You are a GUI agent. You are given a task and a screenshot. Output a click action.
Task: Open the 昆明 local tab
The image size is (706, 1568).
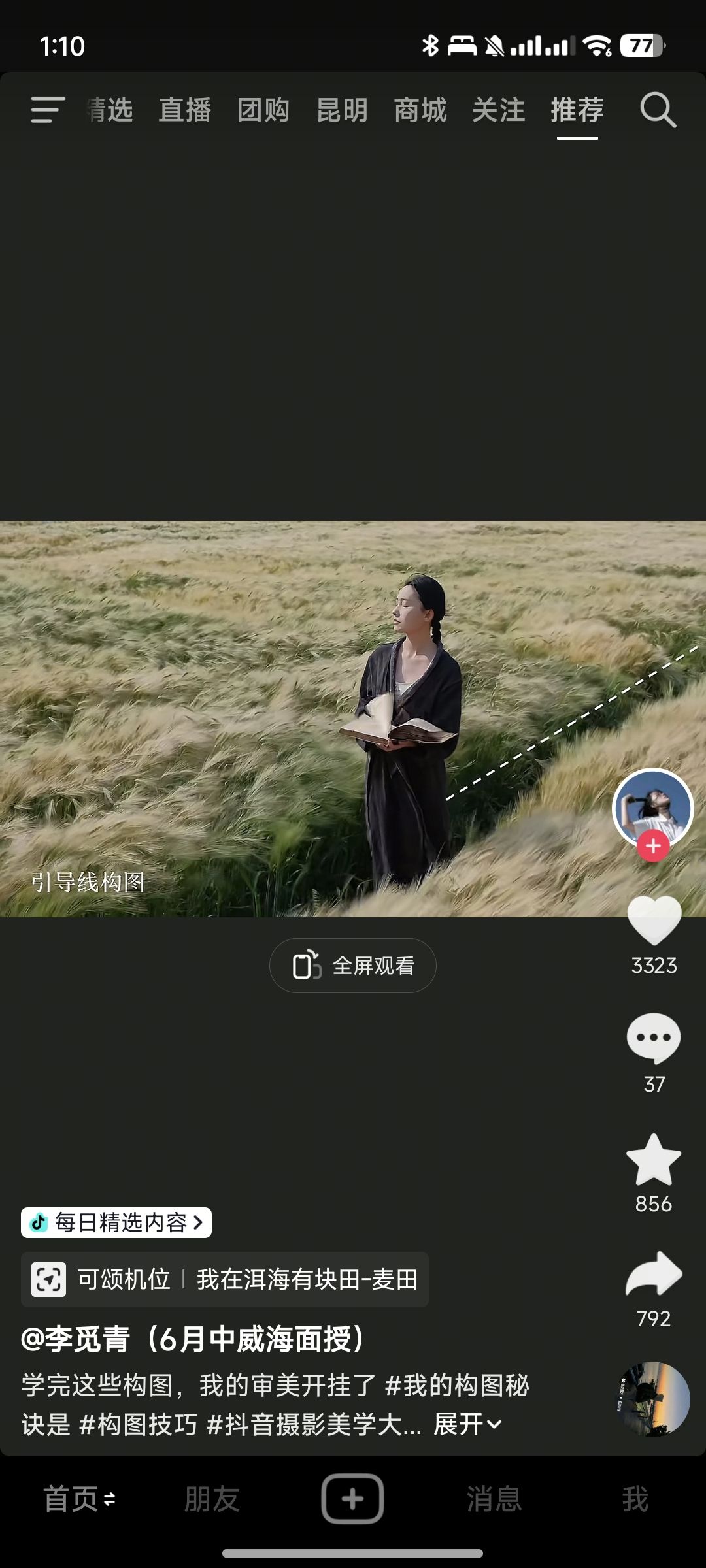point(342,110)
